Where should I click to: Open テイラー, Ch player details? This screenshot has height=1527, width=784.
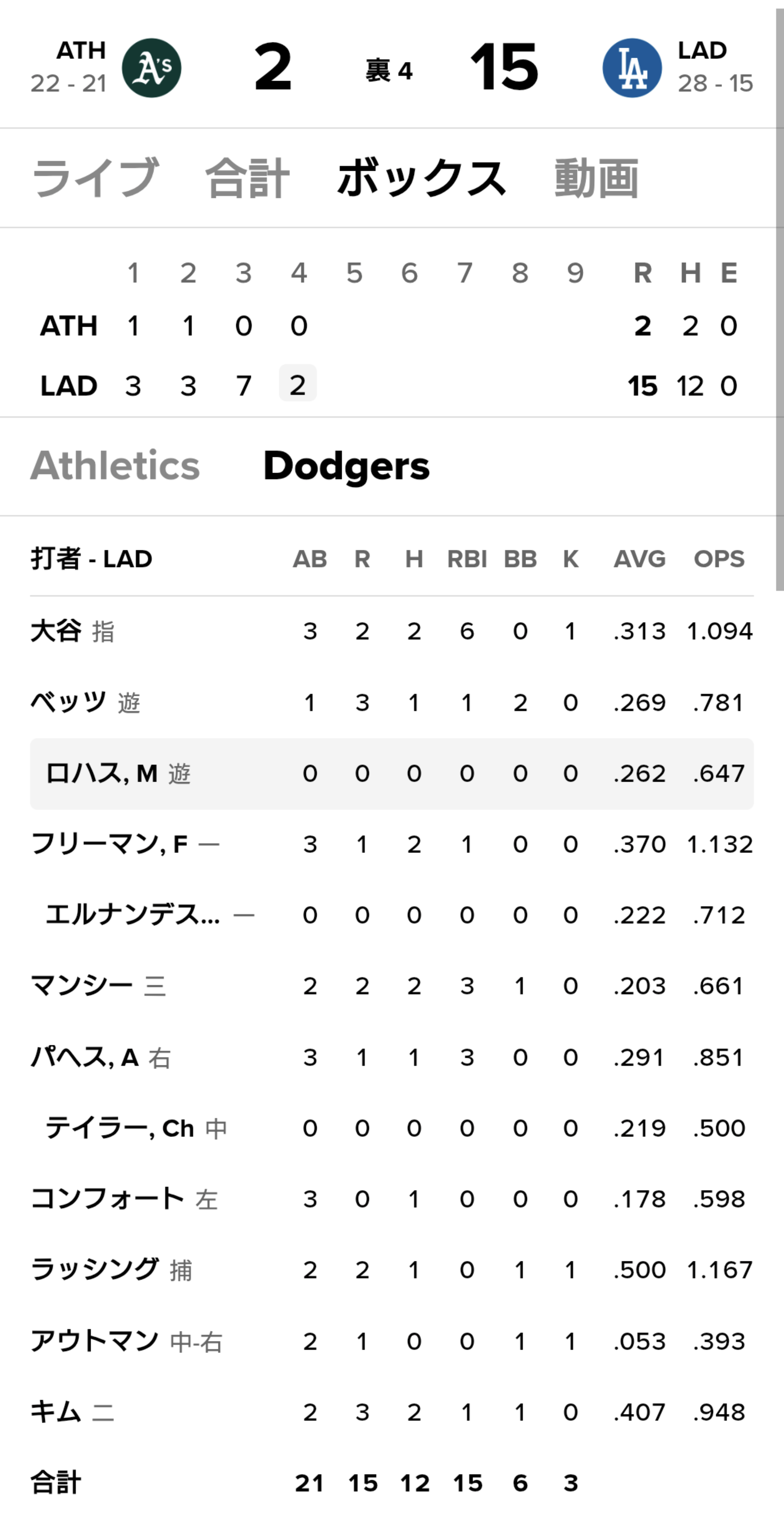pyautogui.click(x=392, y=1128)
